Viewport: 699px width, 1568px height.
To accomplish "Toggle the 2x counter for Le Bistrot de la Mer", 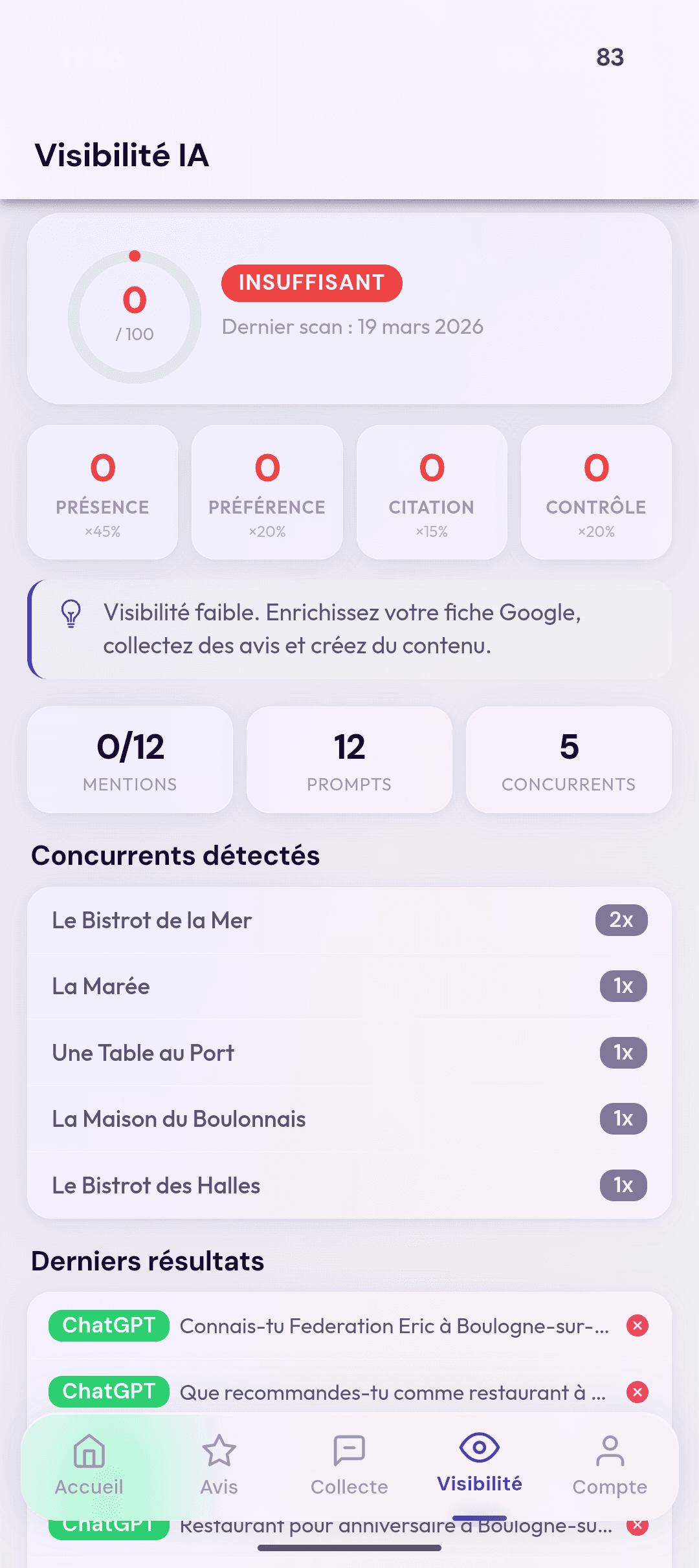I will [x=621, y=920].
